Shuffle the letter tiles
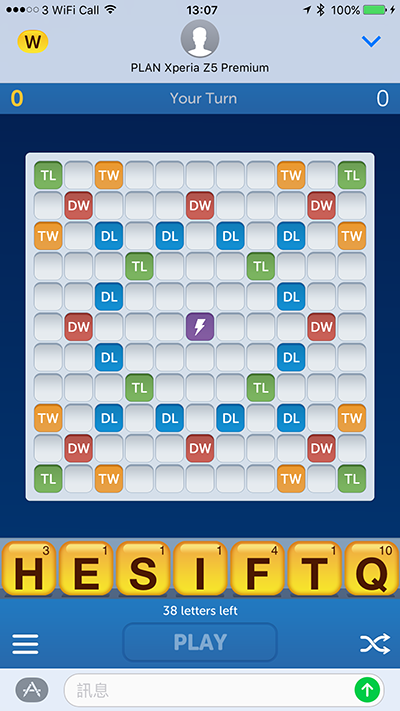 point(375,643)
